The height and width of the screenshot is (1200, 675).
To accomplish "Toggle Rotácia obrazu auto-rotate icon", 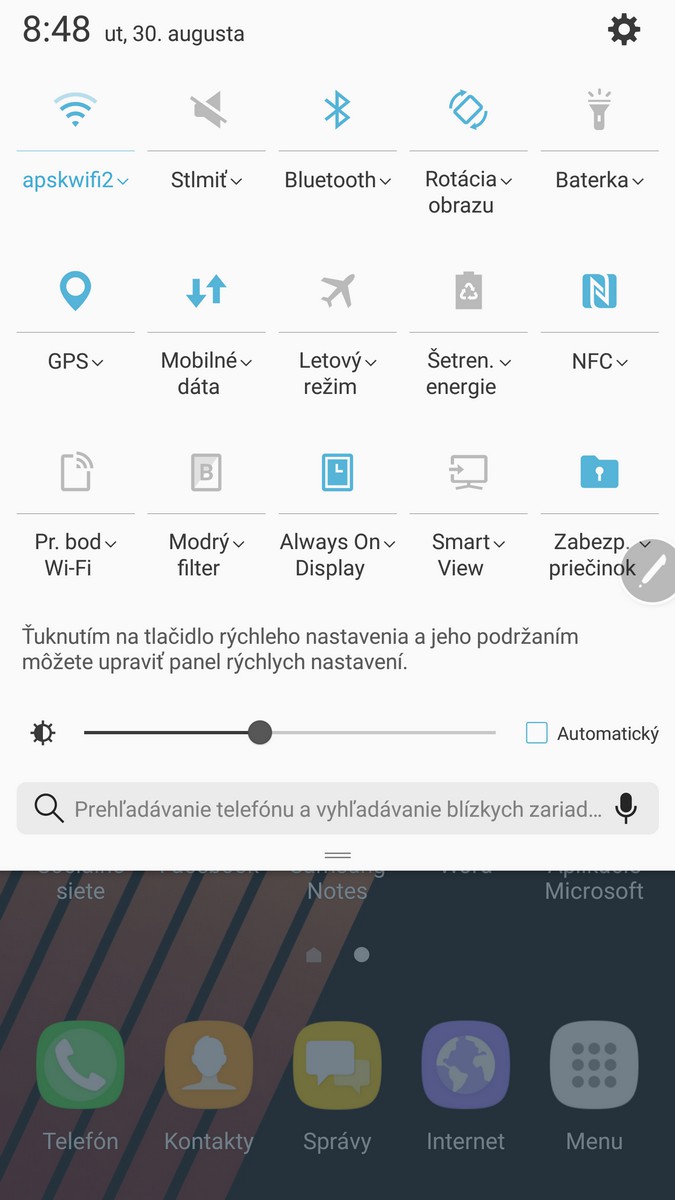I will (x=468, y=109).
